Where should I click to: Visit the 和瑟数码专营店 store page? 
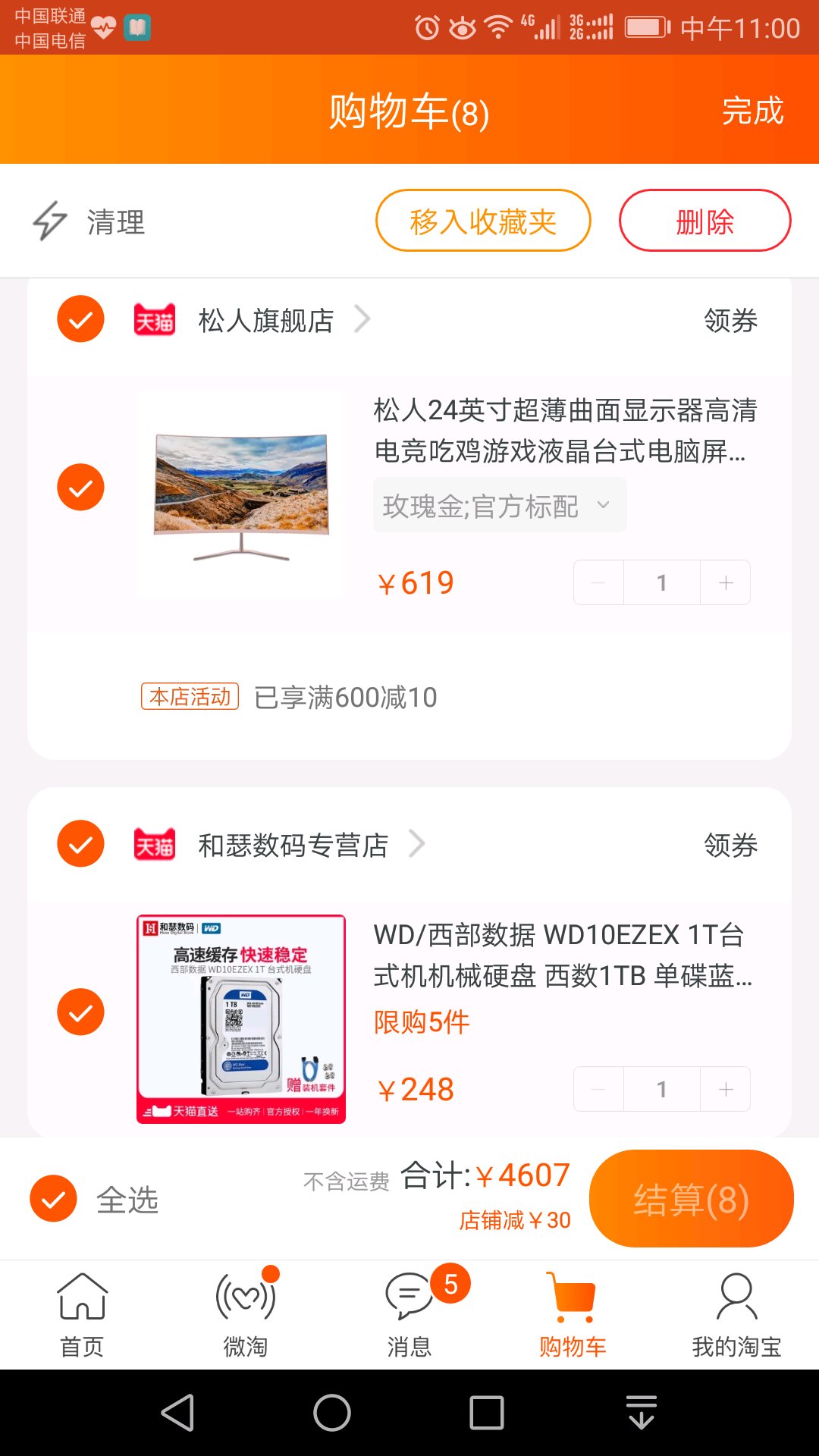tap(293, 845)
